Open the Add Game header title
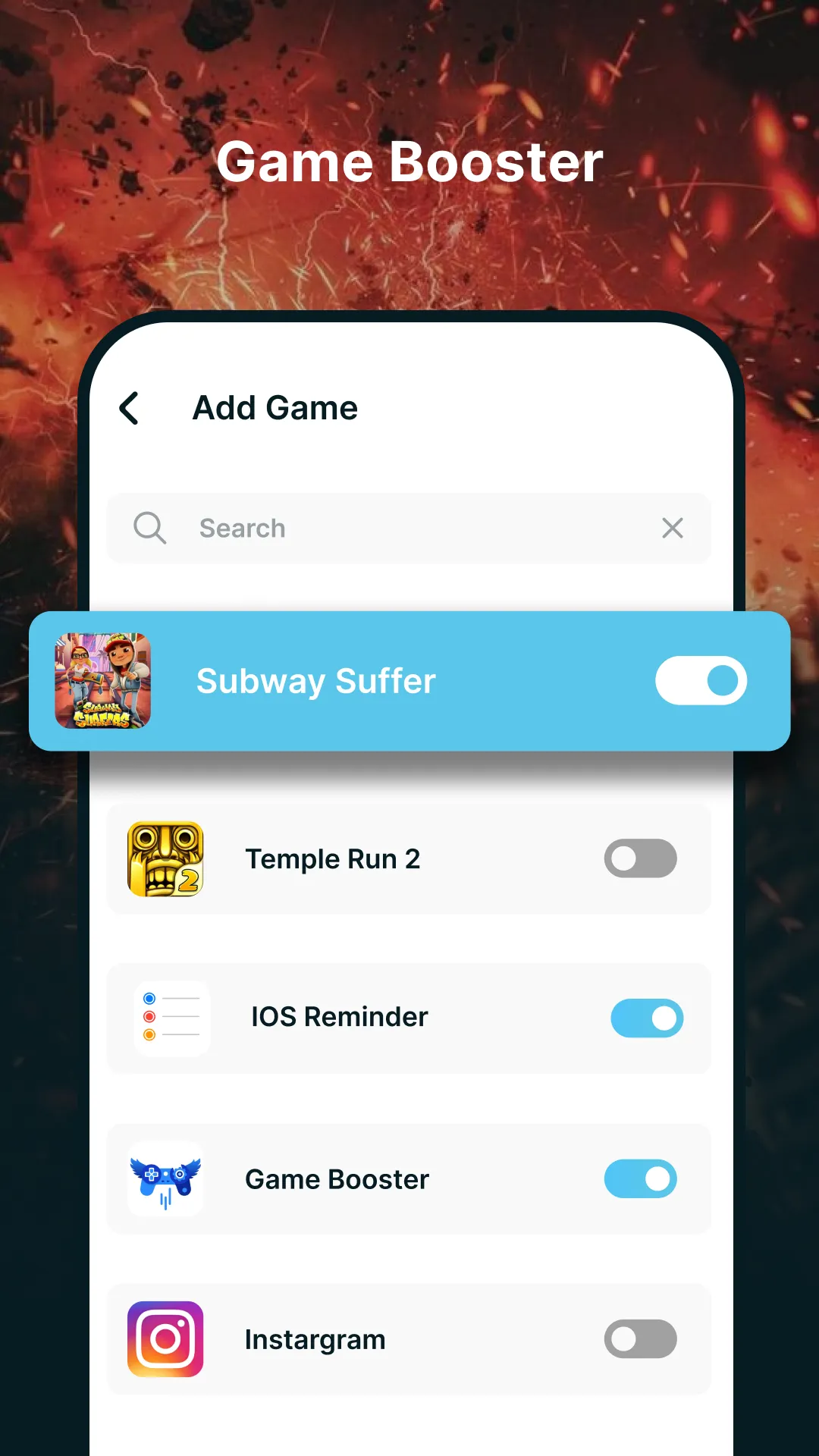Image resolution: width=819 pixels, height=1456 pixels. (275, 407)
